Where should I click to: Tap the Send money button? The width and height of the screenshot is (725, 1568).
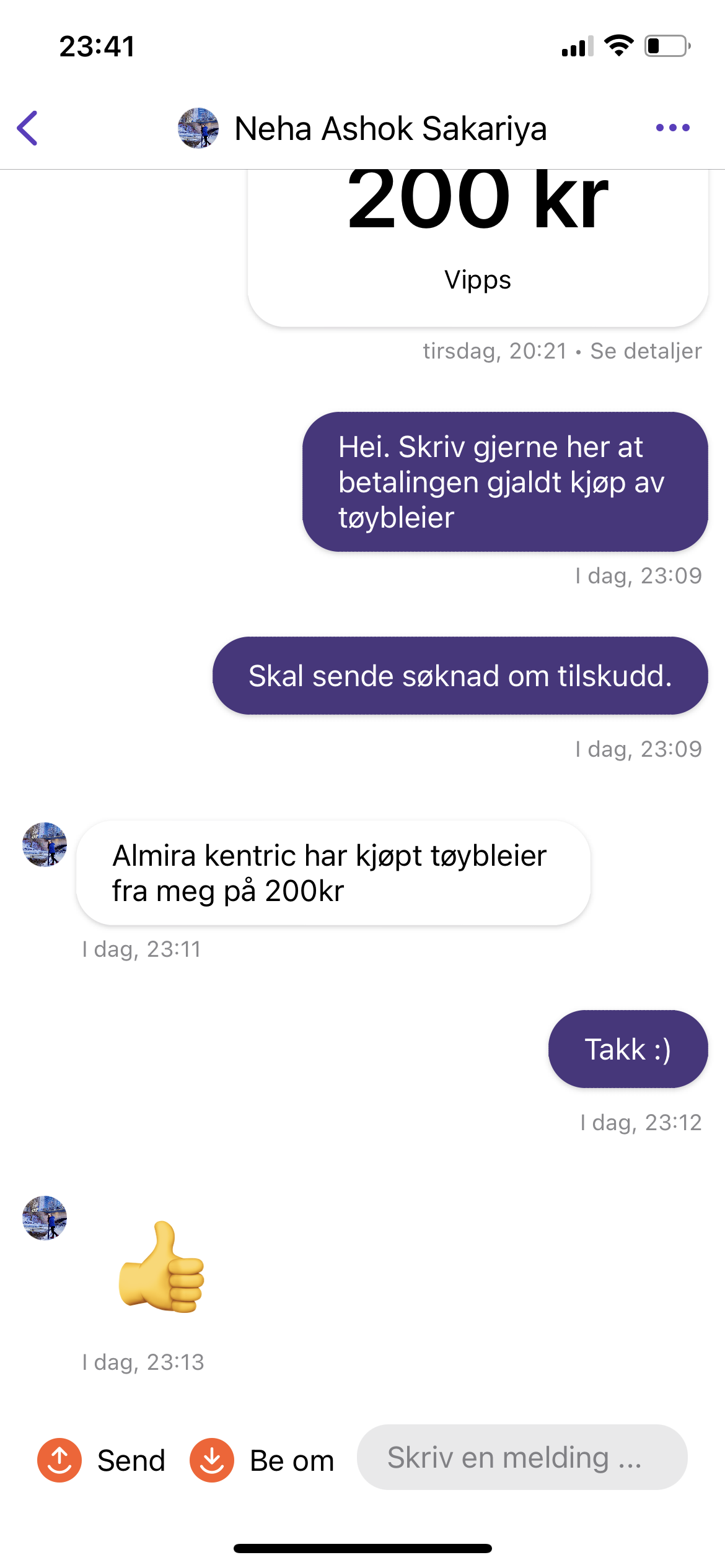coord(102,1460)
